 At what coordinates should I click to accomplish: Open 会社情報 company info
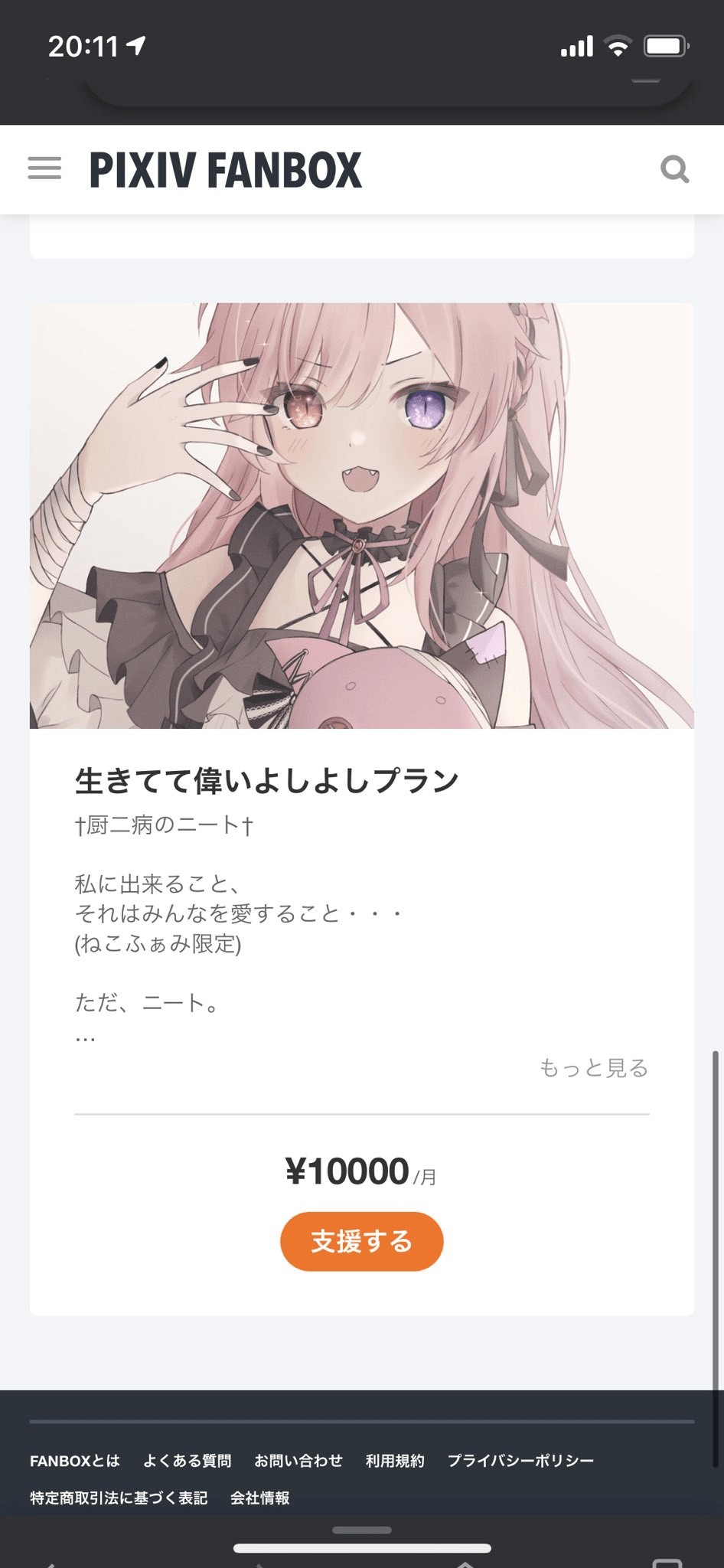pos(260,1498)
